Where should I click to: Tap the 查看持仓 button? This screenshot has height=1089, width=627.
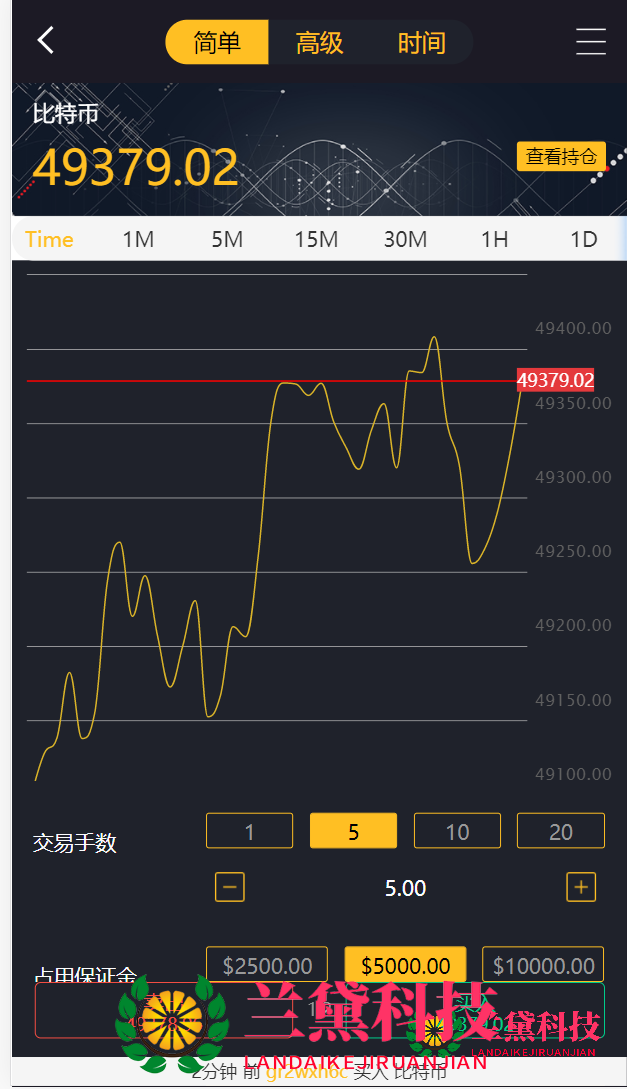(x=561, y=156)
